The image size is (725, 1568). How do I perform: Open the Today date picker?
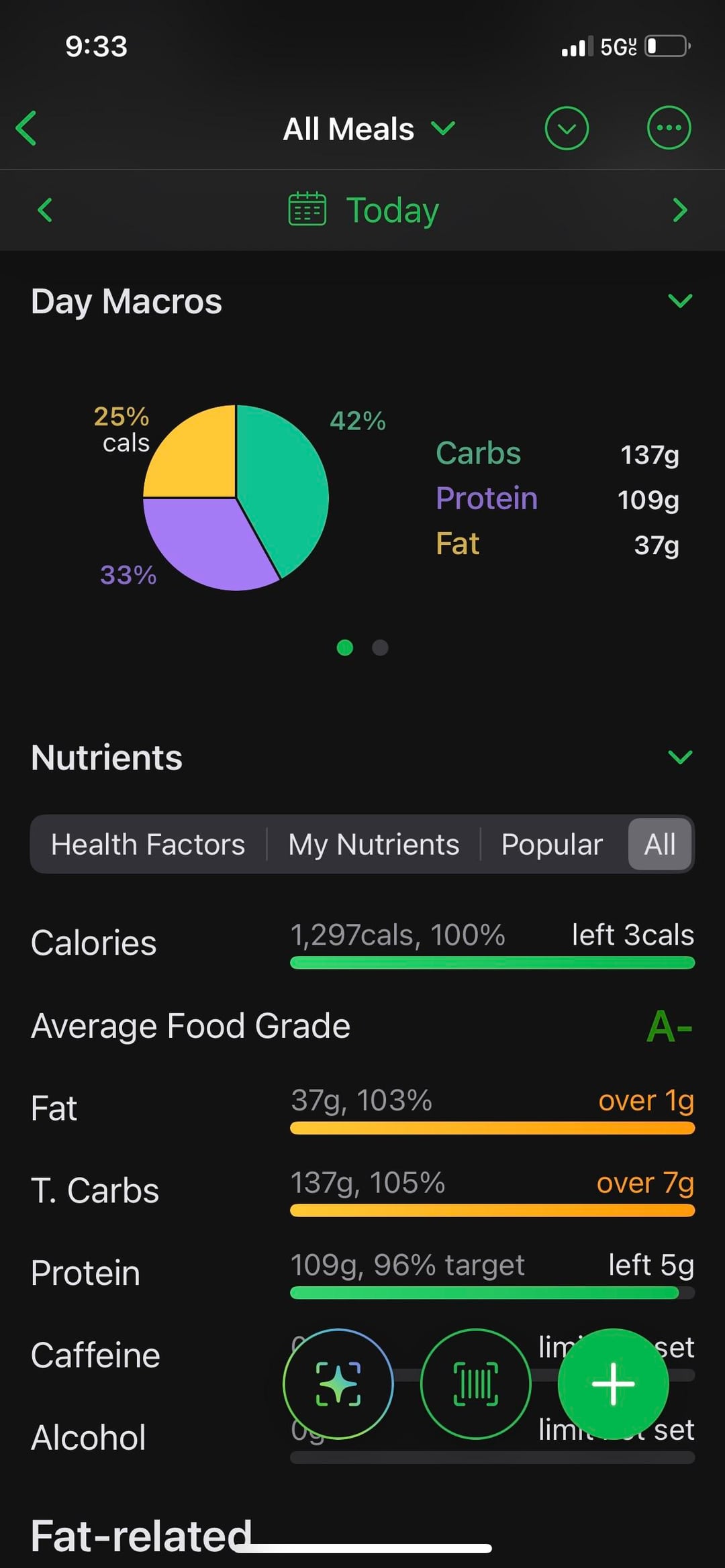[363, 210]
